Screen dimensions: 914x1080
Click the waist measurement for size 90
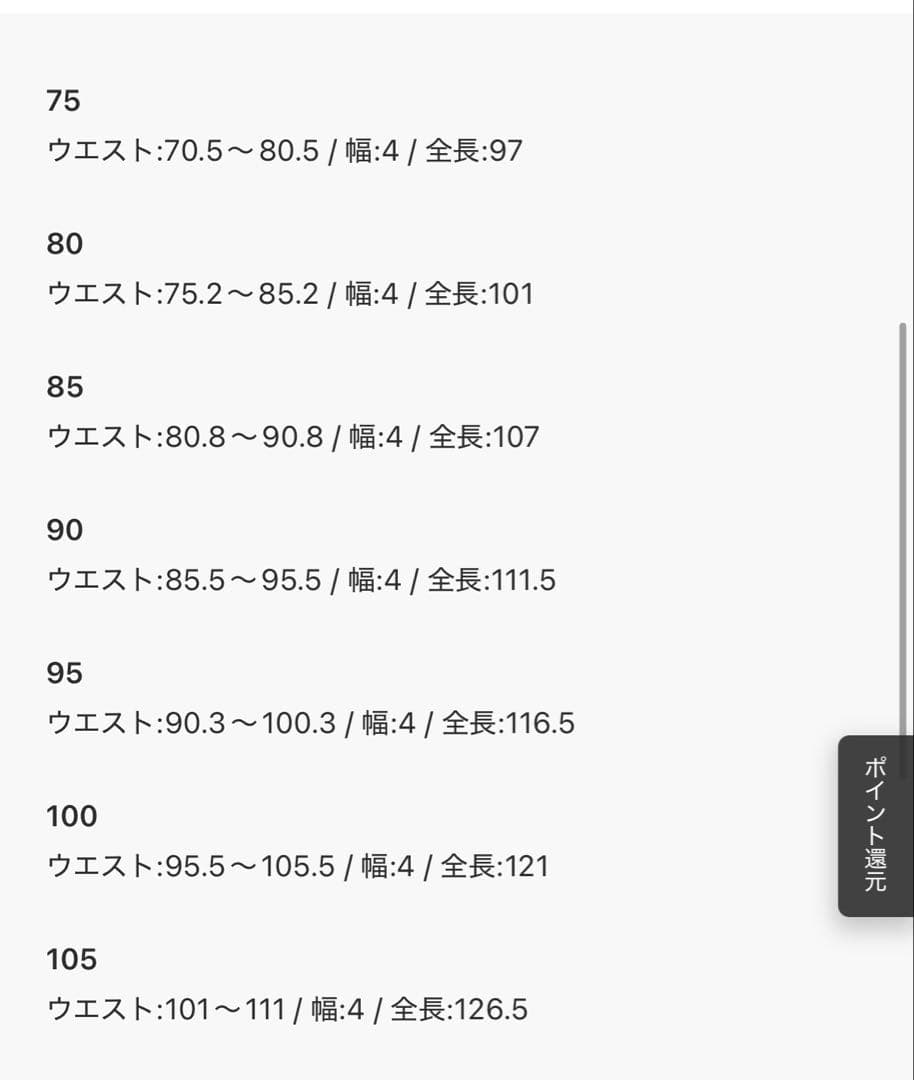[x=190, y=580]
